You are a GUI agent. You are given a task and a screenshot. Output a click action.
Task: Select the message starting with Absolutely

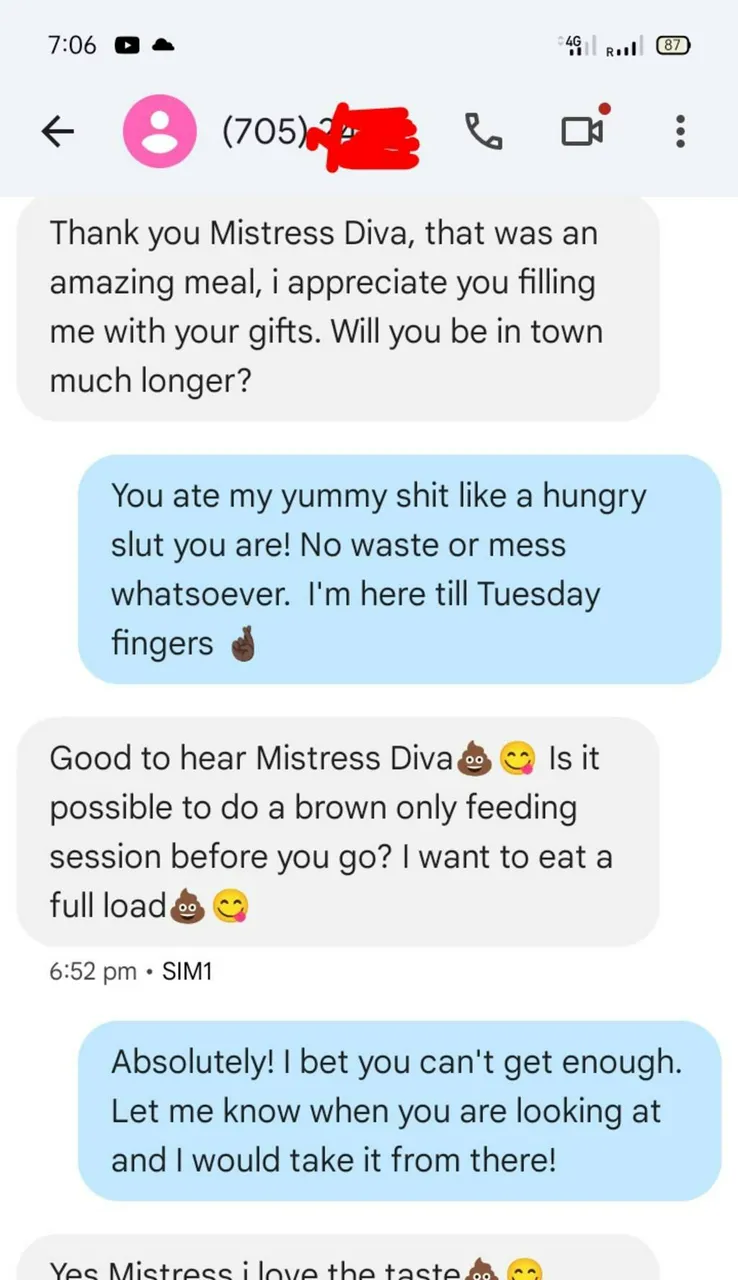(398, 1111)
